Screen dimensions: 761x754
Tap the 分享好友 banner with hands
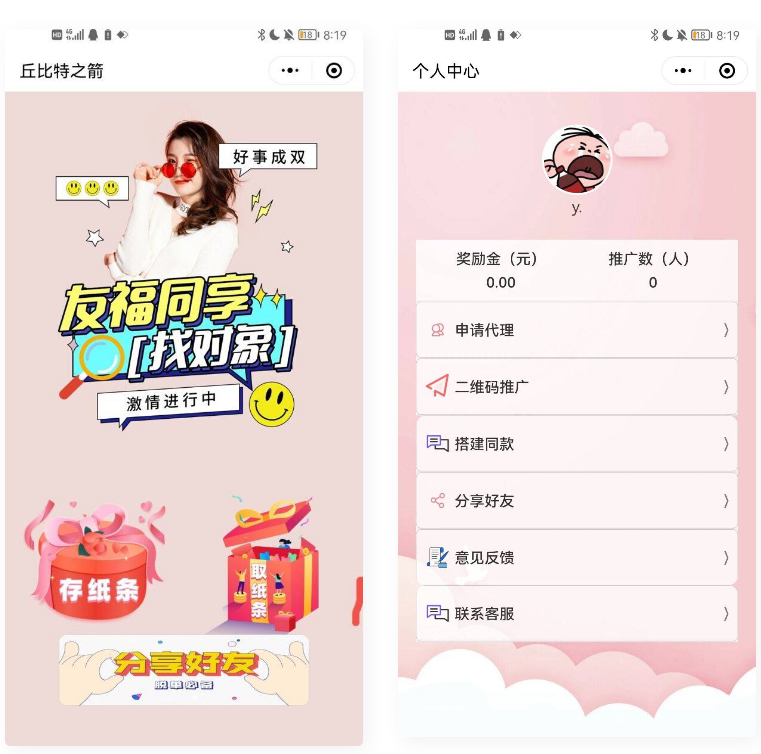tap(184, 667)
